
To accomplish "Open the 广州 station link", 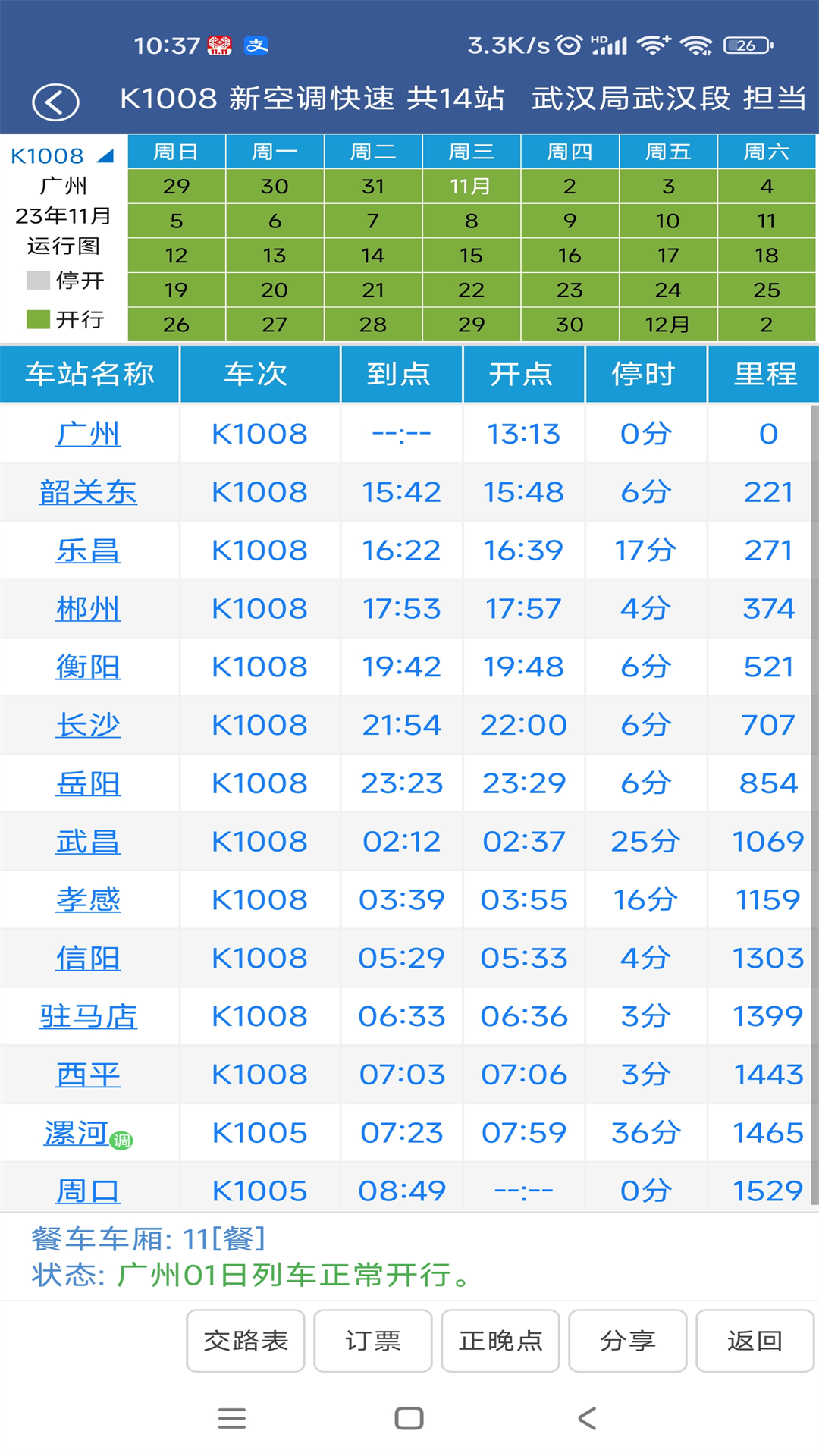I will [88, 434].
